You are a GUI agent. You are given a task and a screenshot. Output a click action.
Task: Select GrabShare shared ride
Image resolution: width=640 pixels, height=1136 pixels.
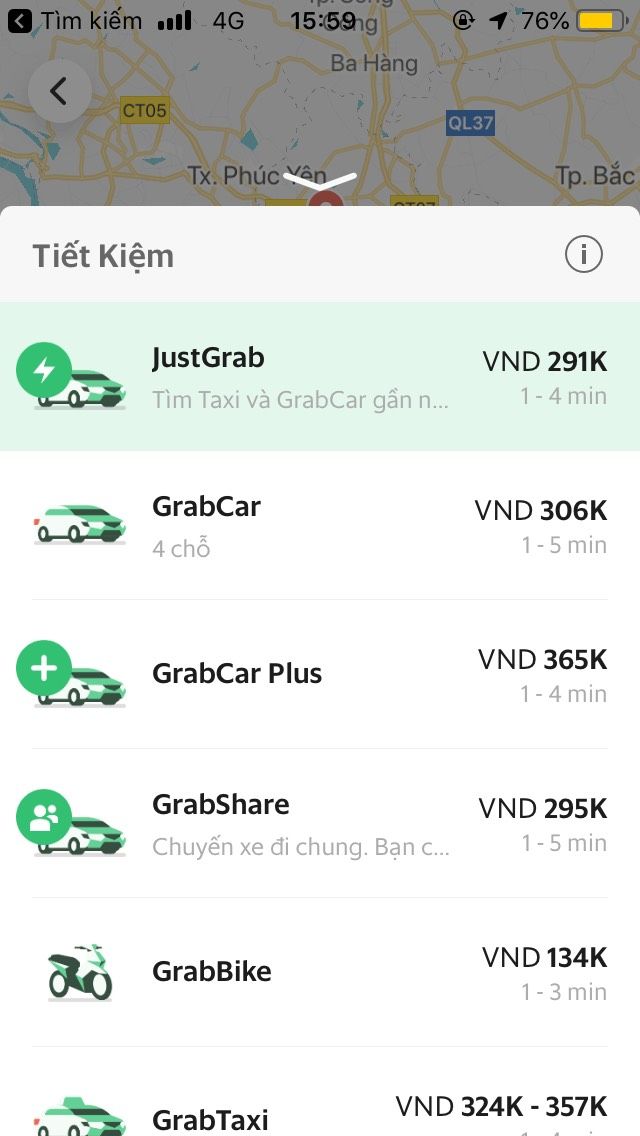tap(320, 824)
